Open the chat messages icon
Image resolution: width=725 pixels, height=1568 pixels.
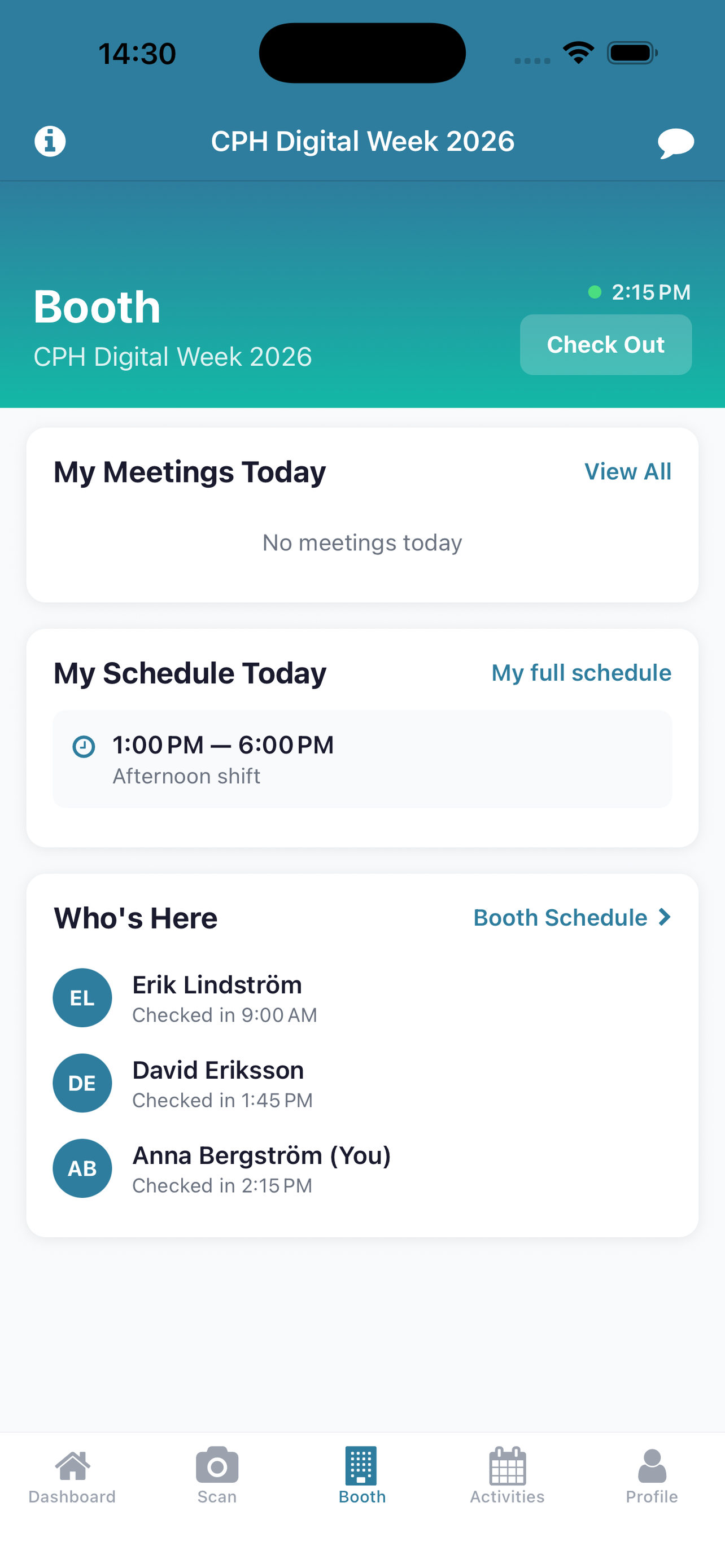click(x=676, y=142)
